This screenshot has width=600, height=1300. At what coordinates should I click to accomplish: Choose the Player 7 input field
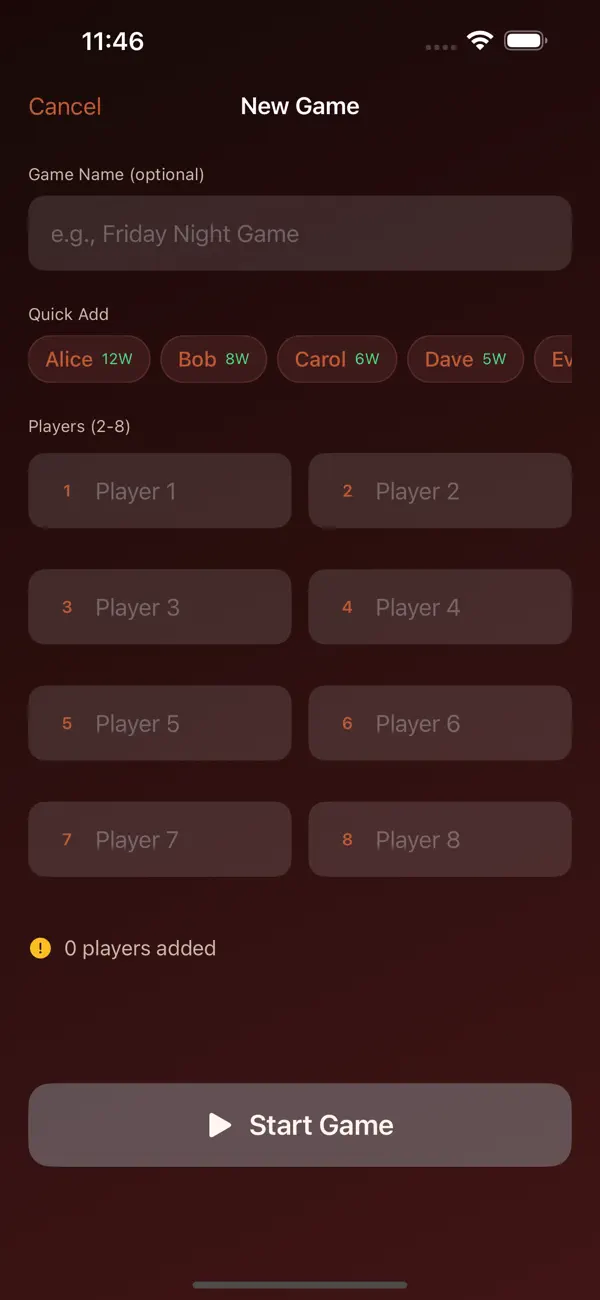click(160, 839)
